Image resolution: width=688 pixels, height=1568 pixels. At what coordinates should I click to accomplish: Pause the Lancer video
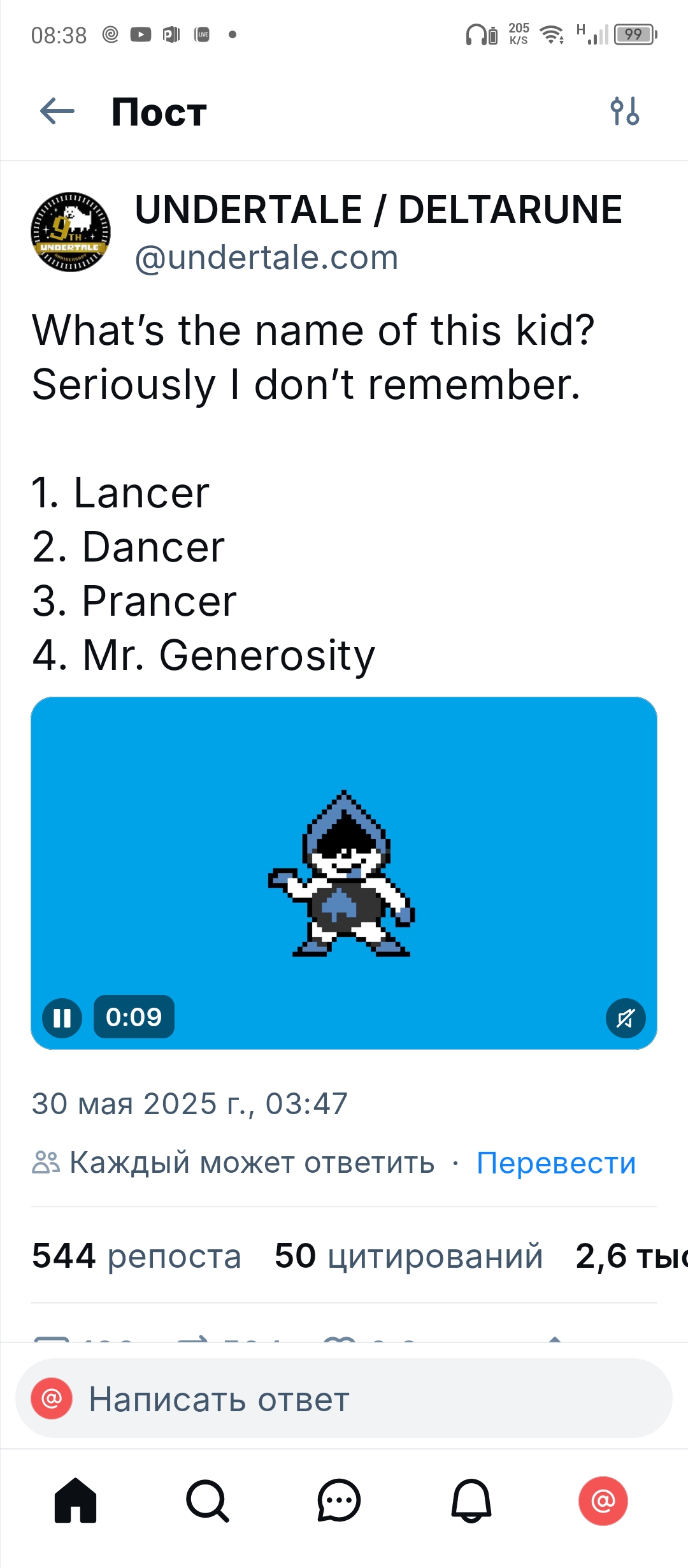62,1018
